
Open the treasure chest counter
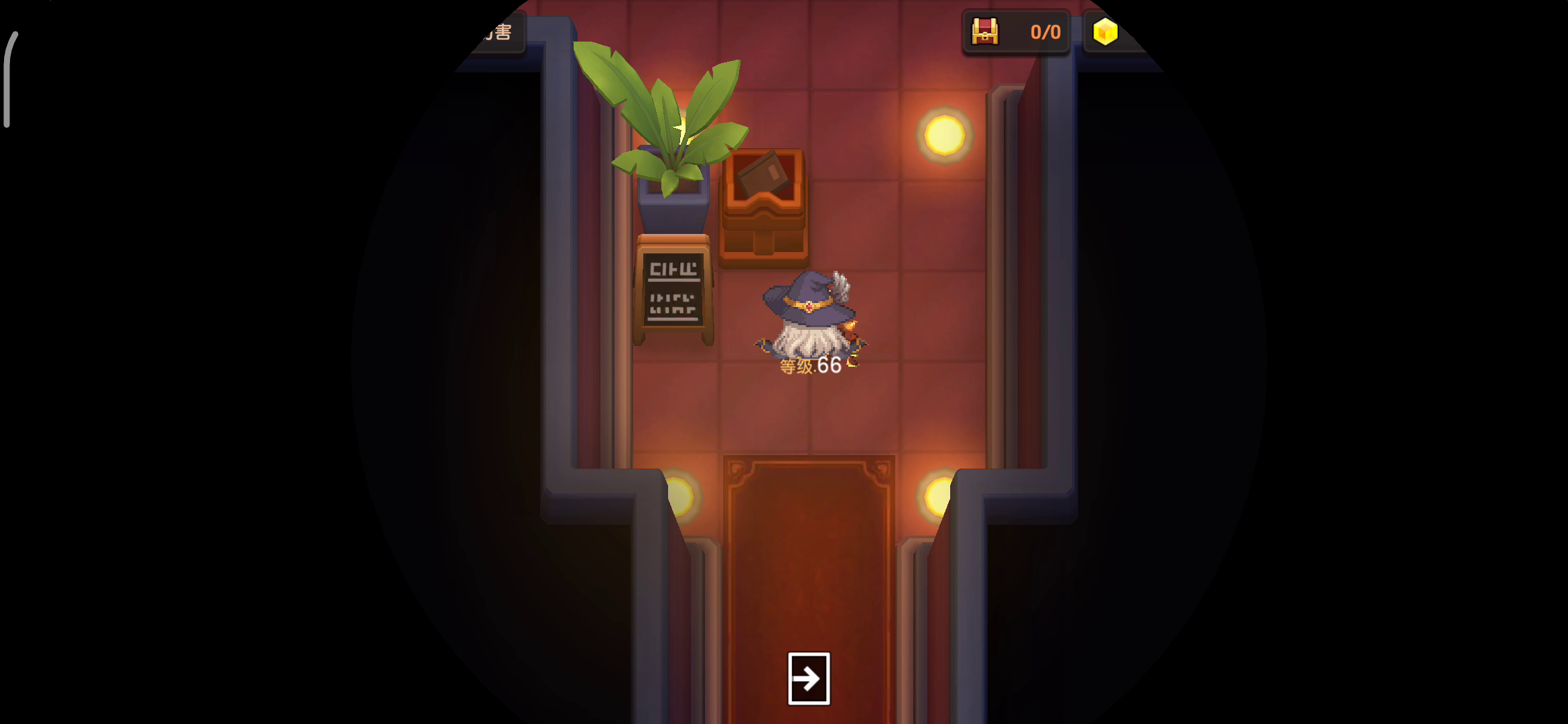[x=1015, y=32]
